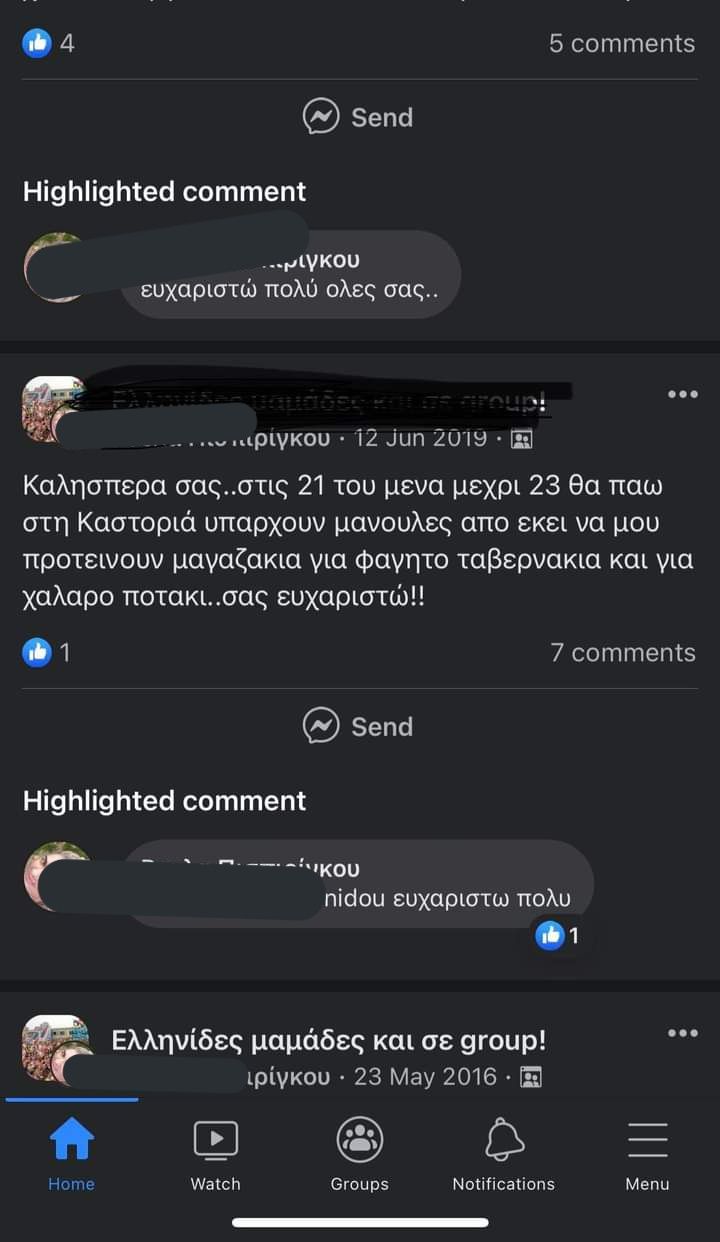Open options menu of the 12 Jun 2019 post
Image resolution: width=720 pixels, height=1242 pixels.
pyautogui.click(x=682, y=394)
